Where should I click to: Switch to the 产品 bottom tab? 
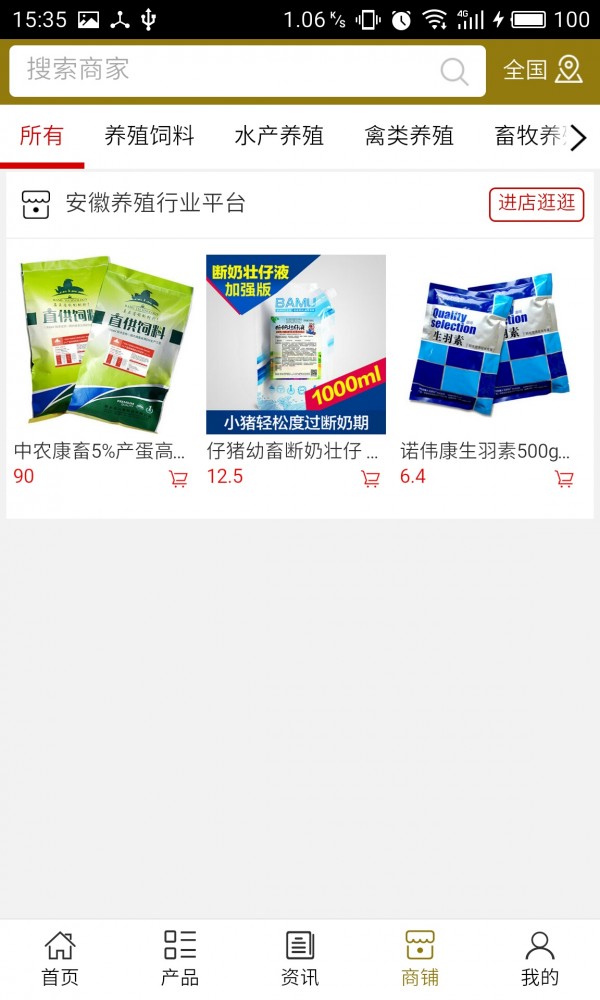click(180, 958)
